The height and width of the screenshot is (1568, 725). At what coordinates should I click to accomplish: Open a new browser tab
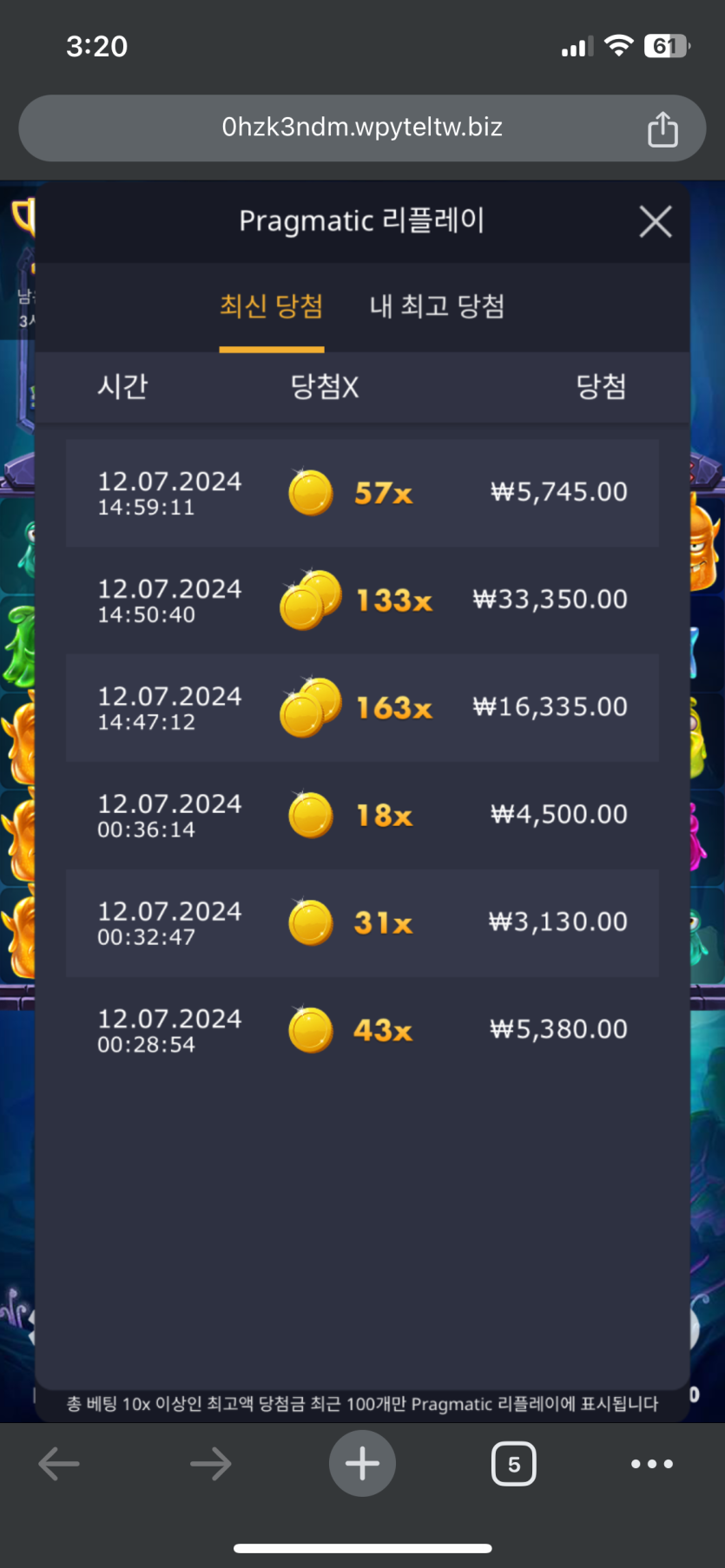[x=362, y=1464]
